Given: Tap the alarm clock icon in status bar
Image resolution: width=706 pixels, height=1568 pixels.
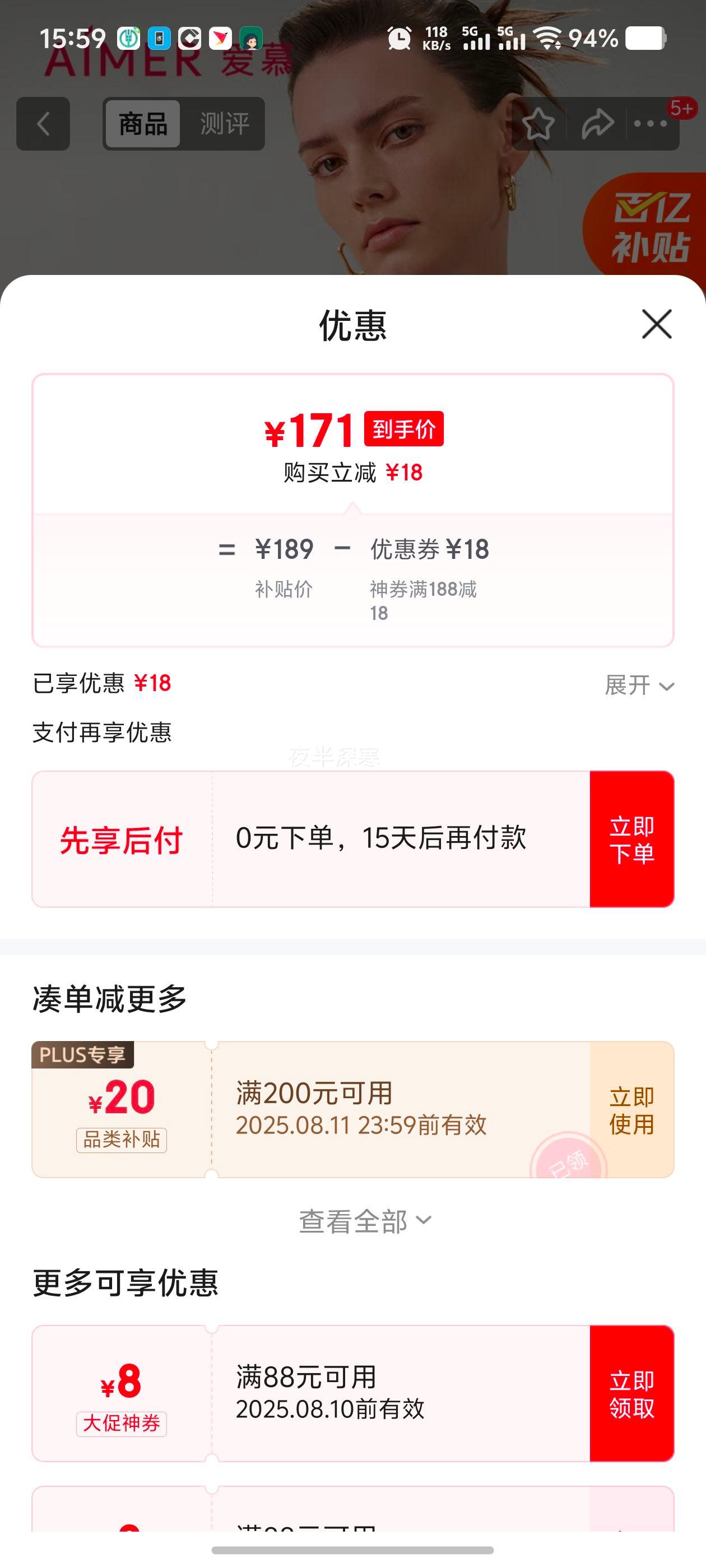Looking at the screenshot, I should point(399,38).
